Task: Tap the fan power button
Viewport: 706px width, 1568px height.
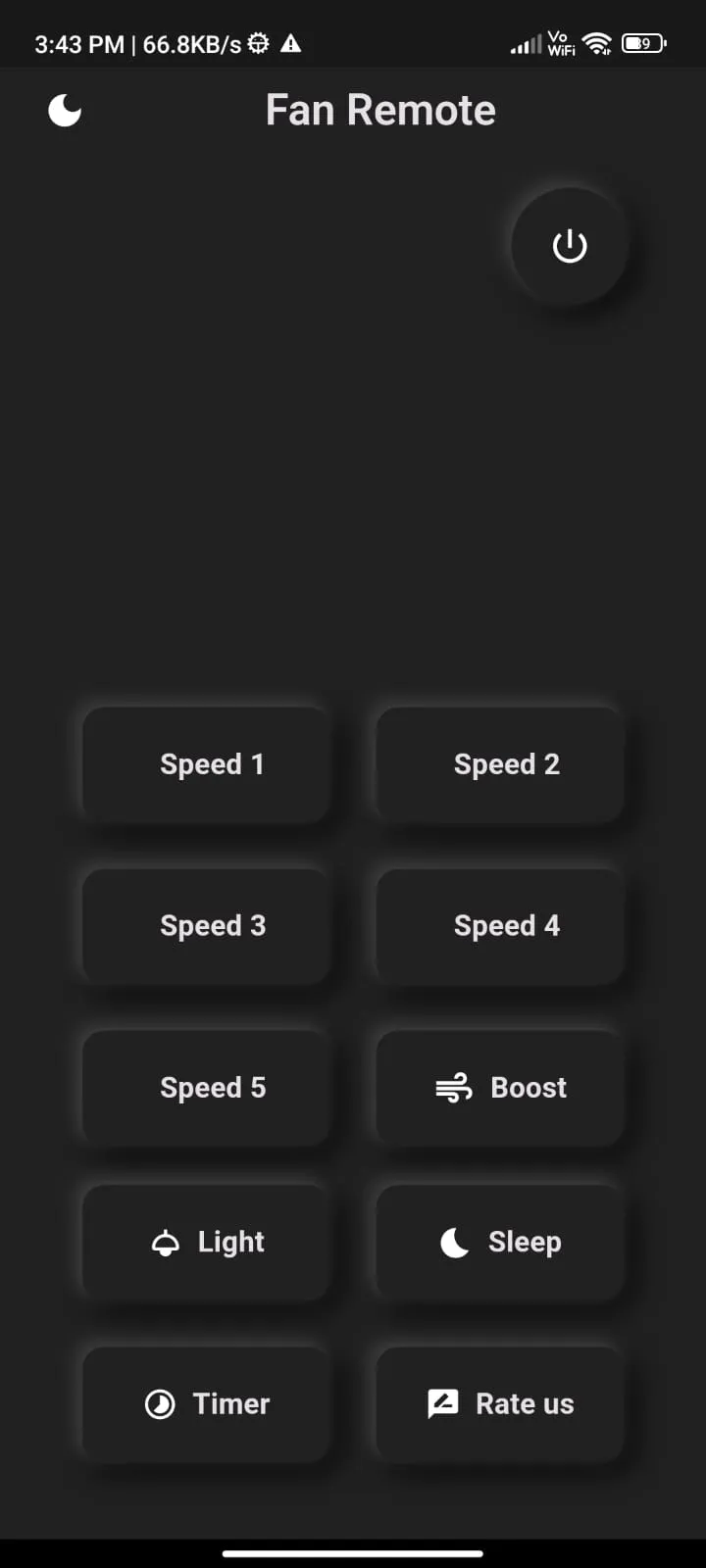Action: coord(569,246)
